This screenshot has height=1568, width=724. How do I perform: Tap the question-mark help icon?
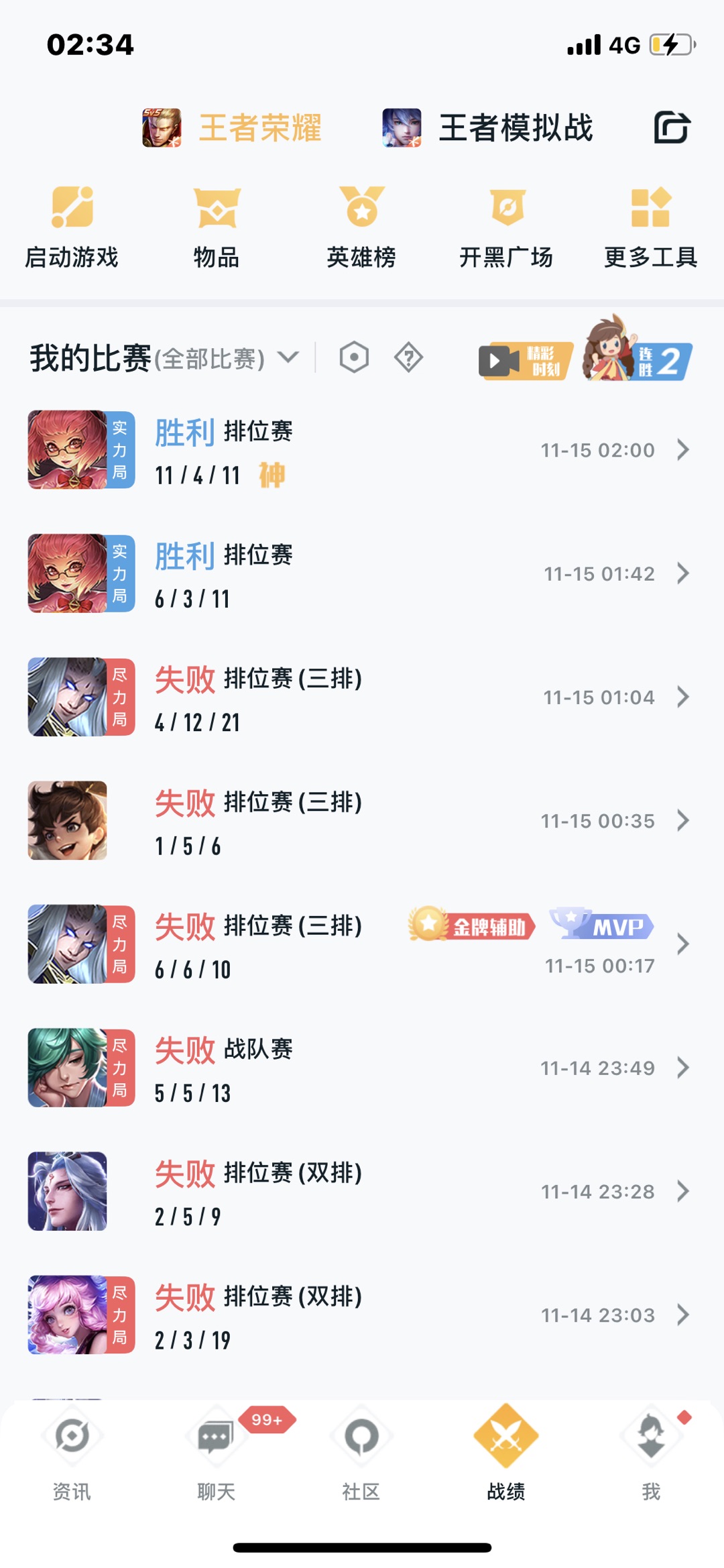tap(408, 357)
